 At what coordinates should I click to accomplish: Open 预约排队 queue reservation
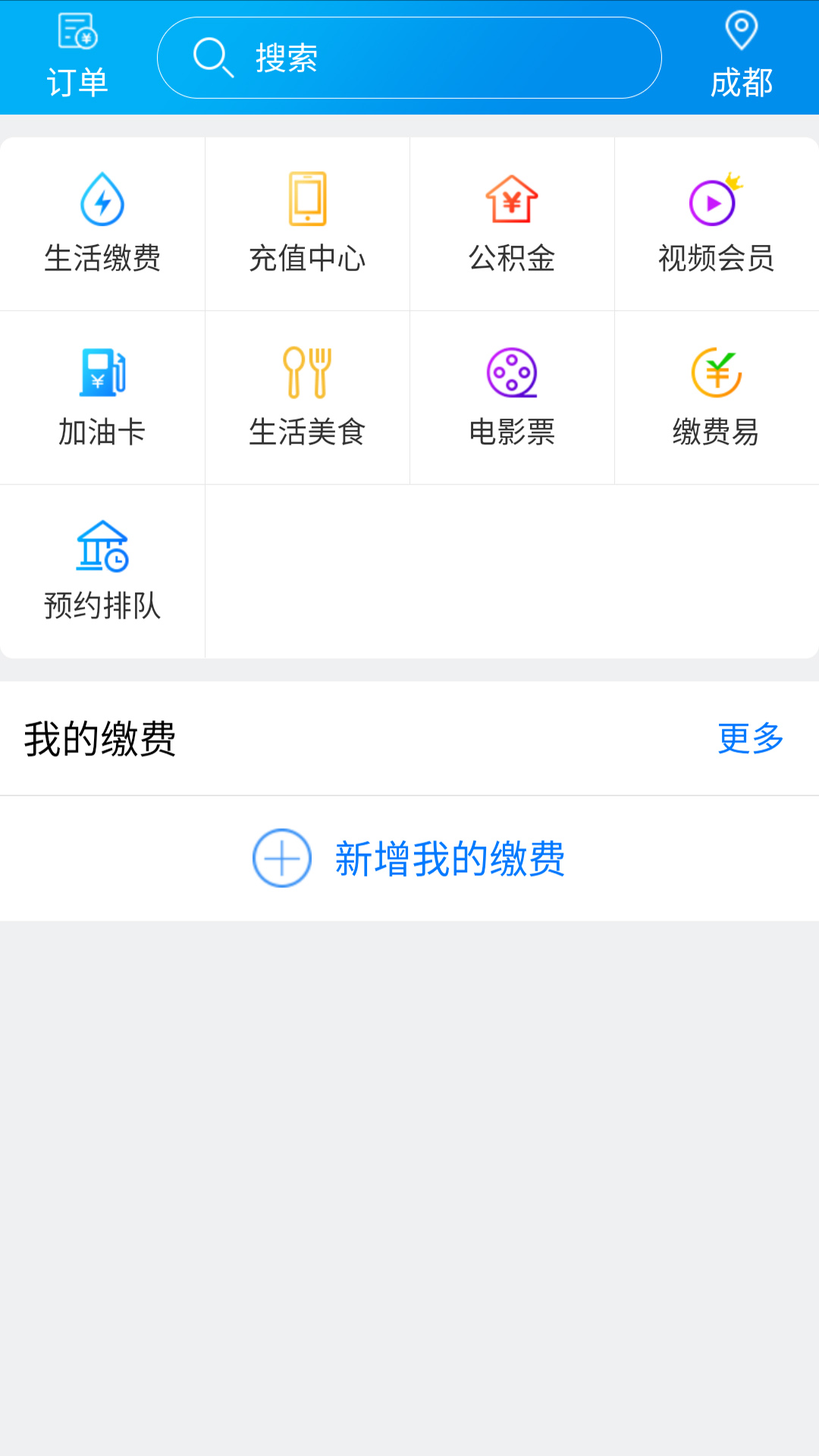point(102,572)
